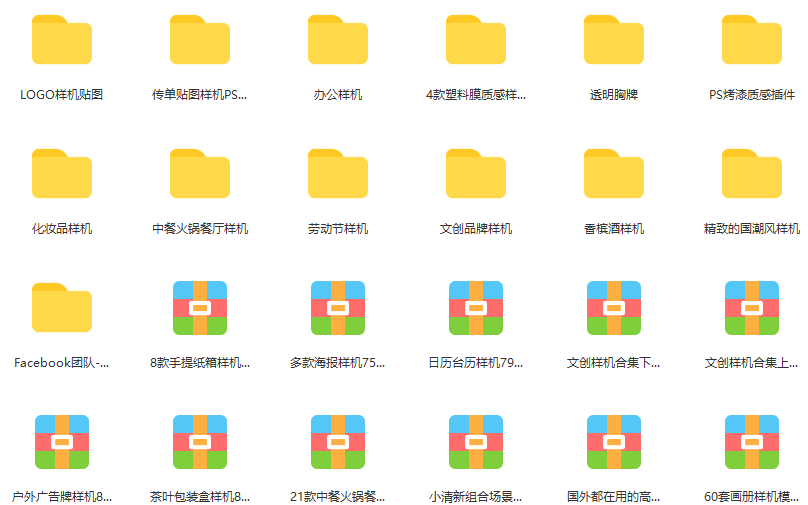Open the PS烤漆质感插件 folder

(x=752, y=42)
